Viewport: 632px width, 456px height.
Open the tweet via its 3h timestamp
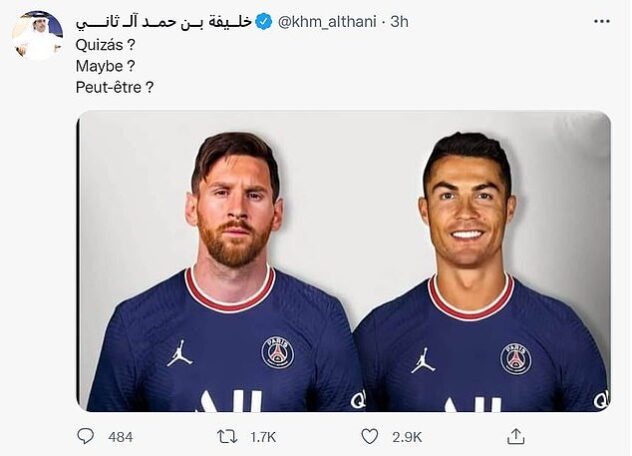(x=398, y=22)
